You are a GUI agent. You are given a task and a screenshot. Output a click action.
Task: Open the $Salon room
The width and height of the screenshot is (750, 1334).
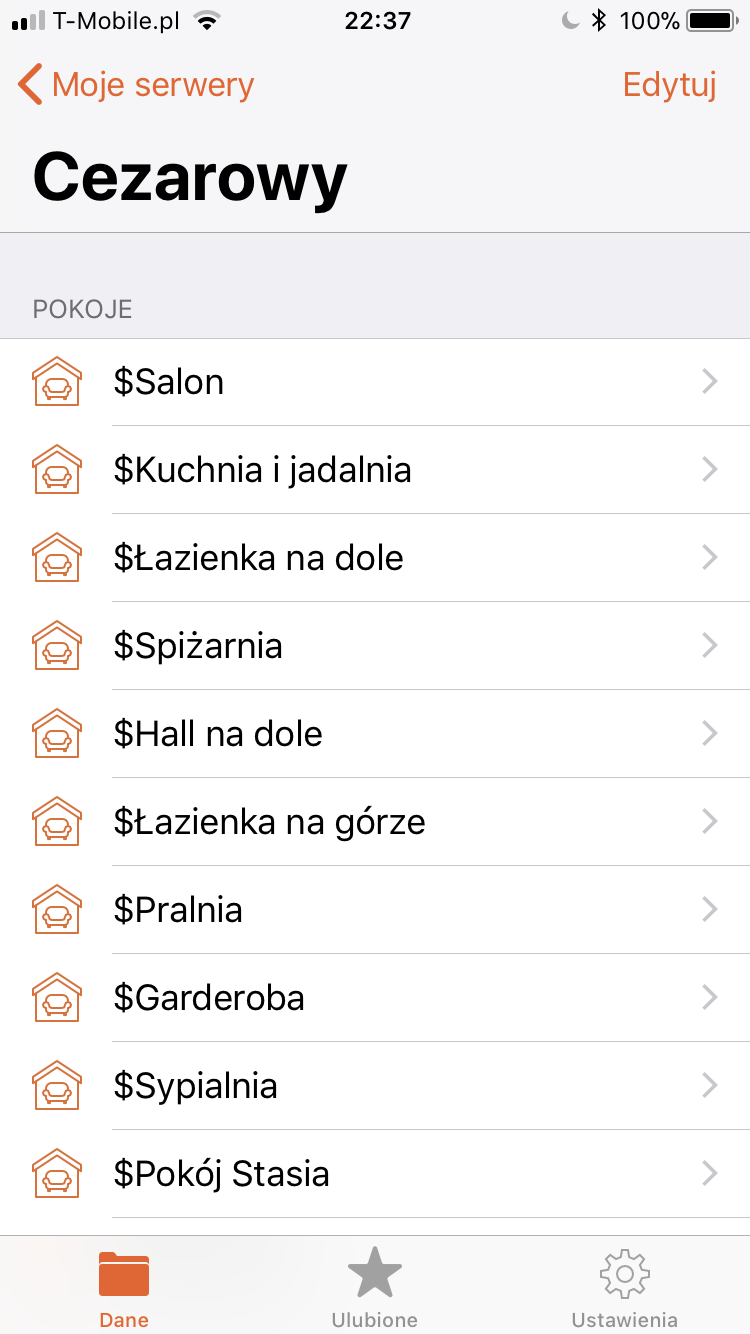pyautogui.click(x=375, y=382)
